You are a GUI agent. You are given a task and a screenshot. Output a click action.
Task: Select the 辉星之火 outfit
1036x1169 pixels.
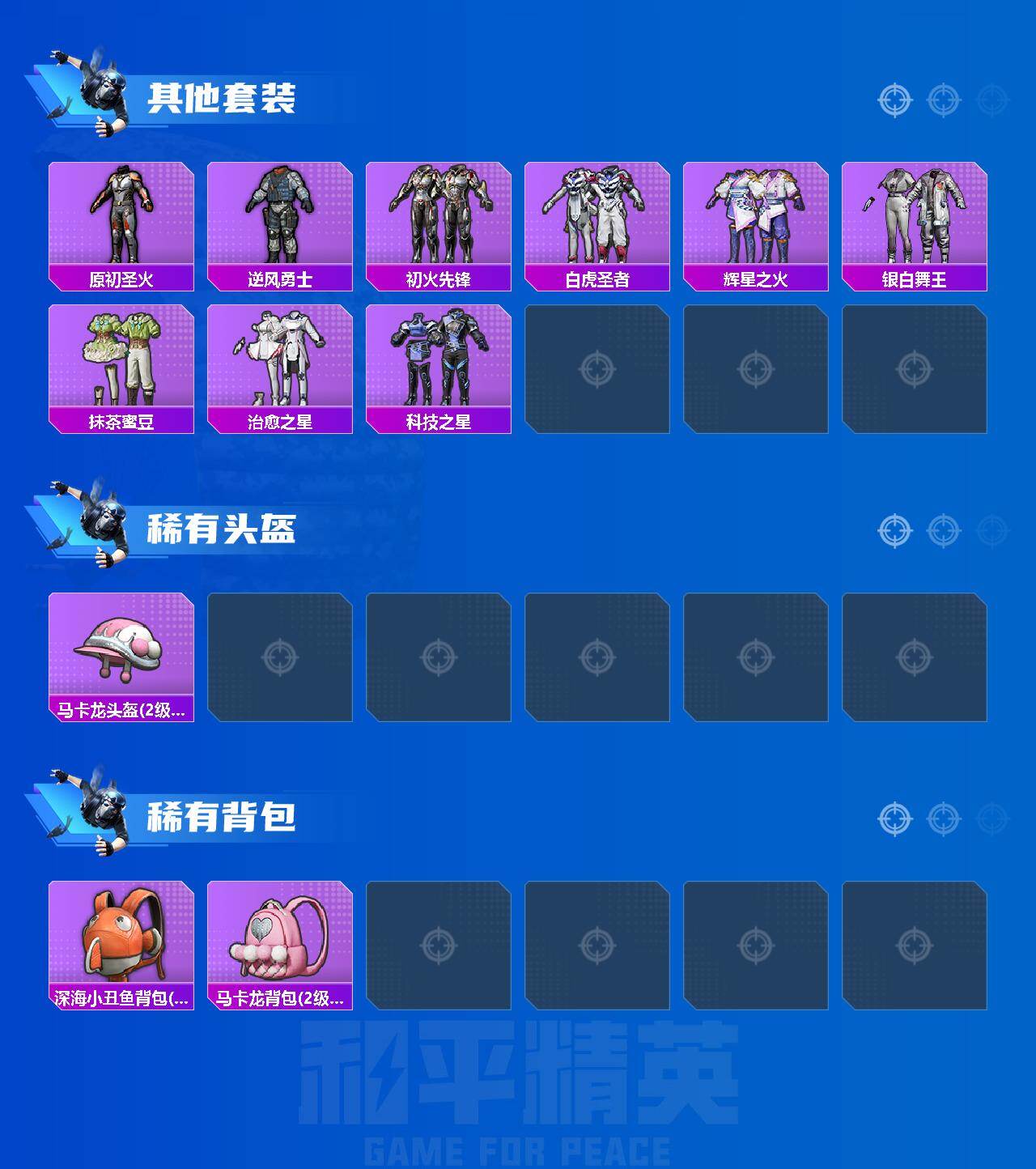click(758, 219)
